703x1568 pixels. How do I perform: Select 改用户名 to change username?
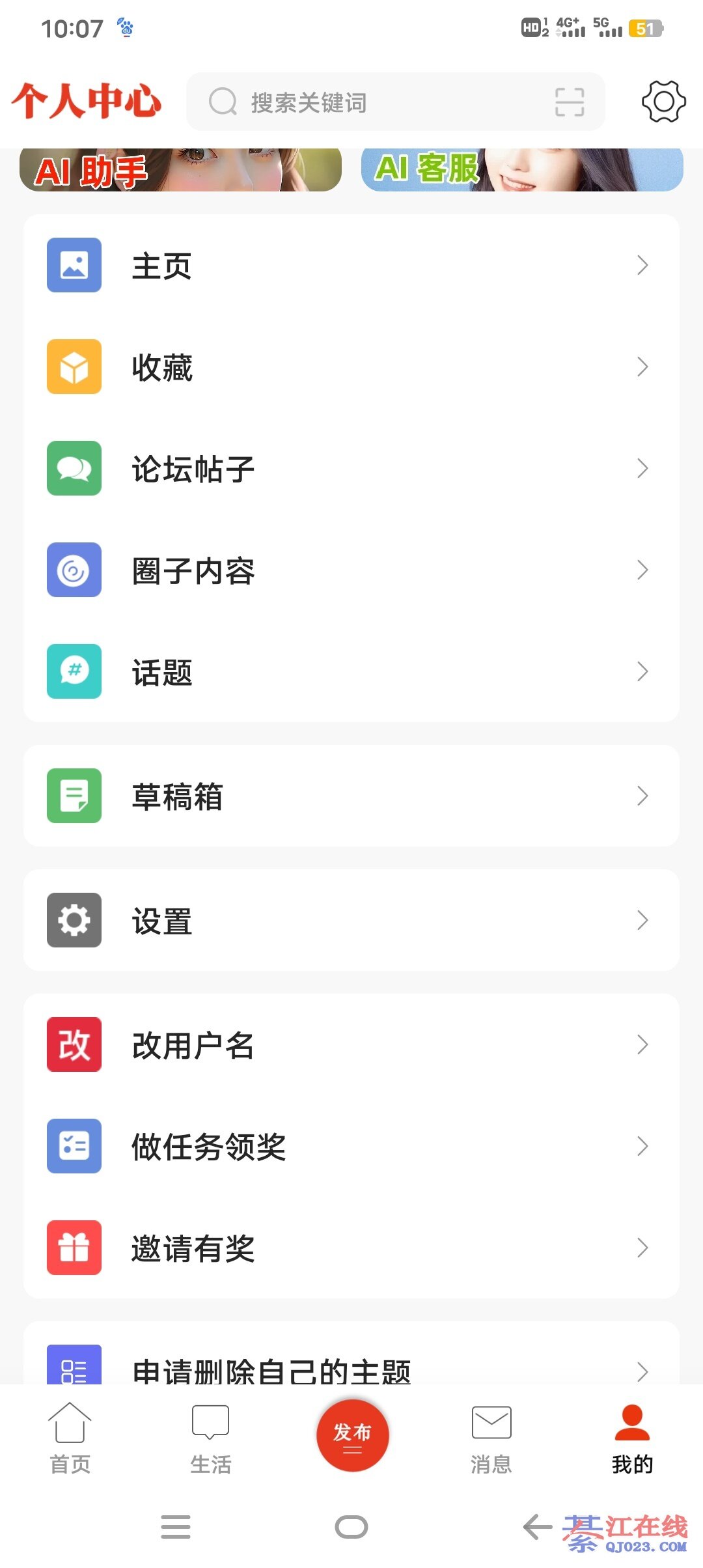click(351, 1044)
